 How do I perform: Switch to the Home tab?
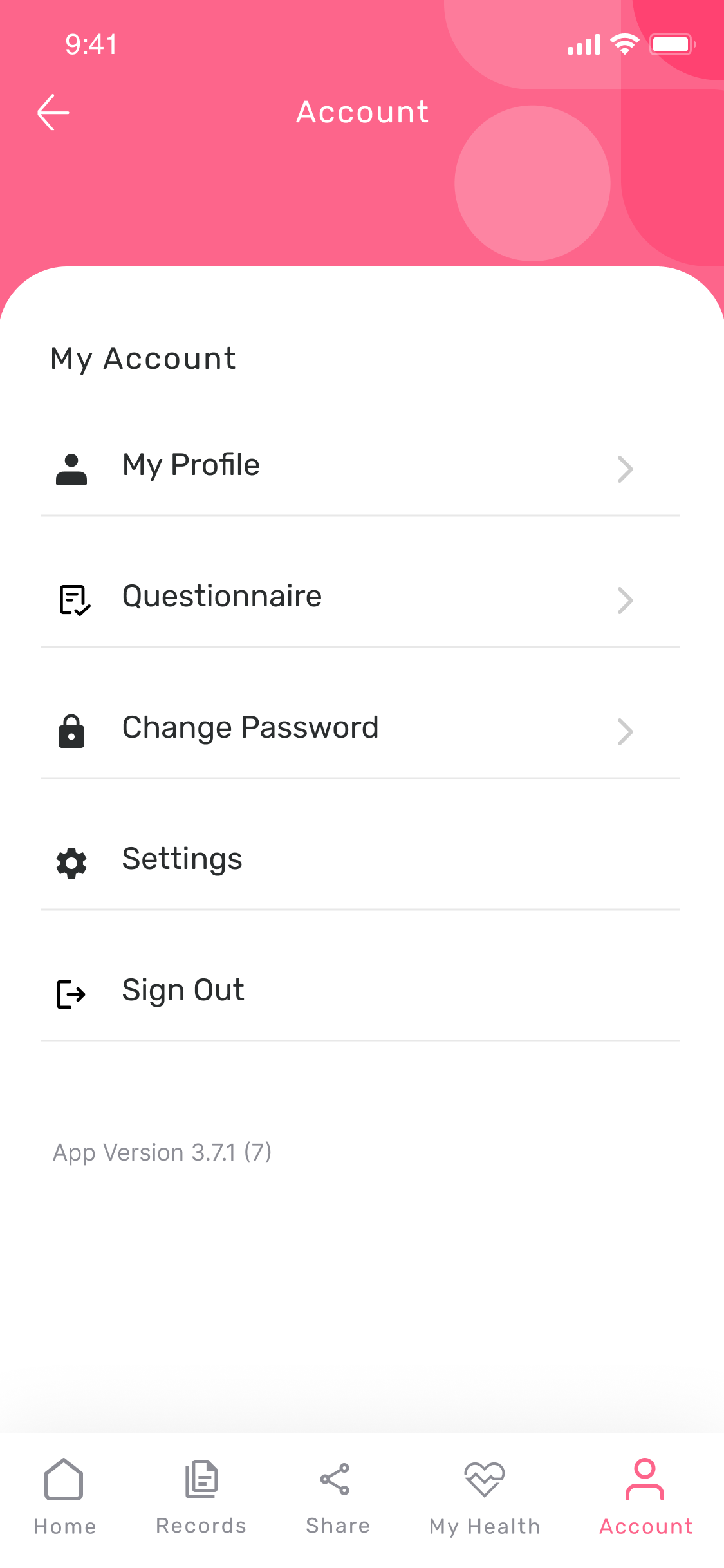(64, 1497)
